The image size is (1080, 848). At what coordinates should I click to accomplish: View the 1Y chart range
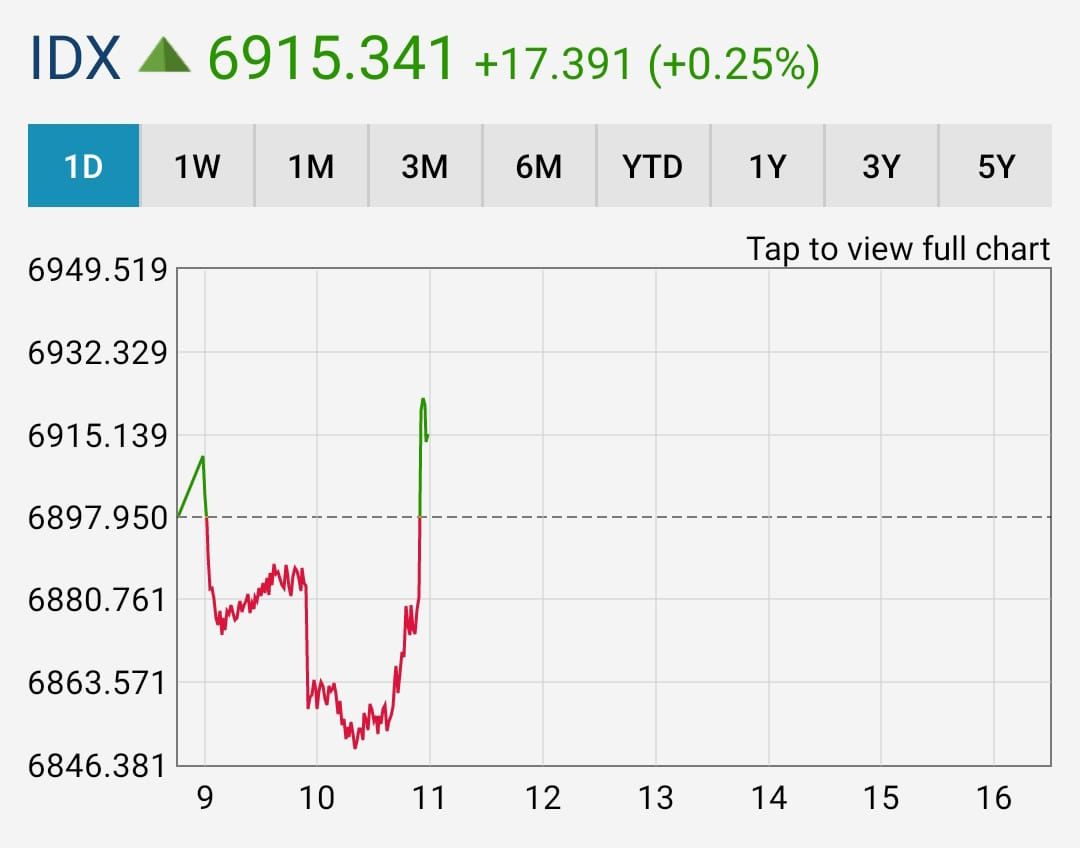[767, 166]
